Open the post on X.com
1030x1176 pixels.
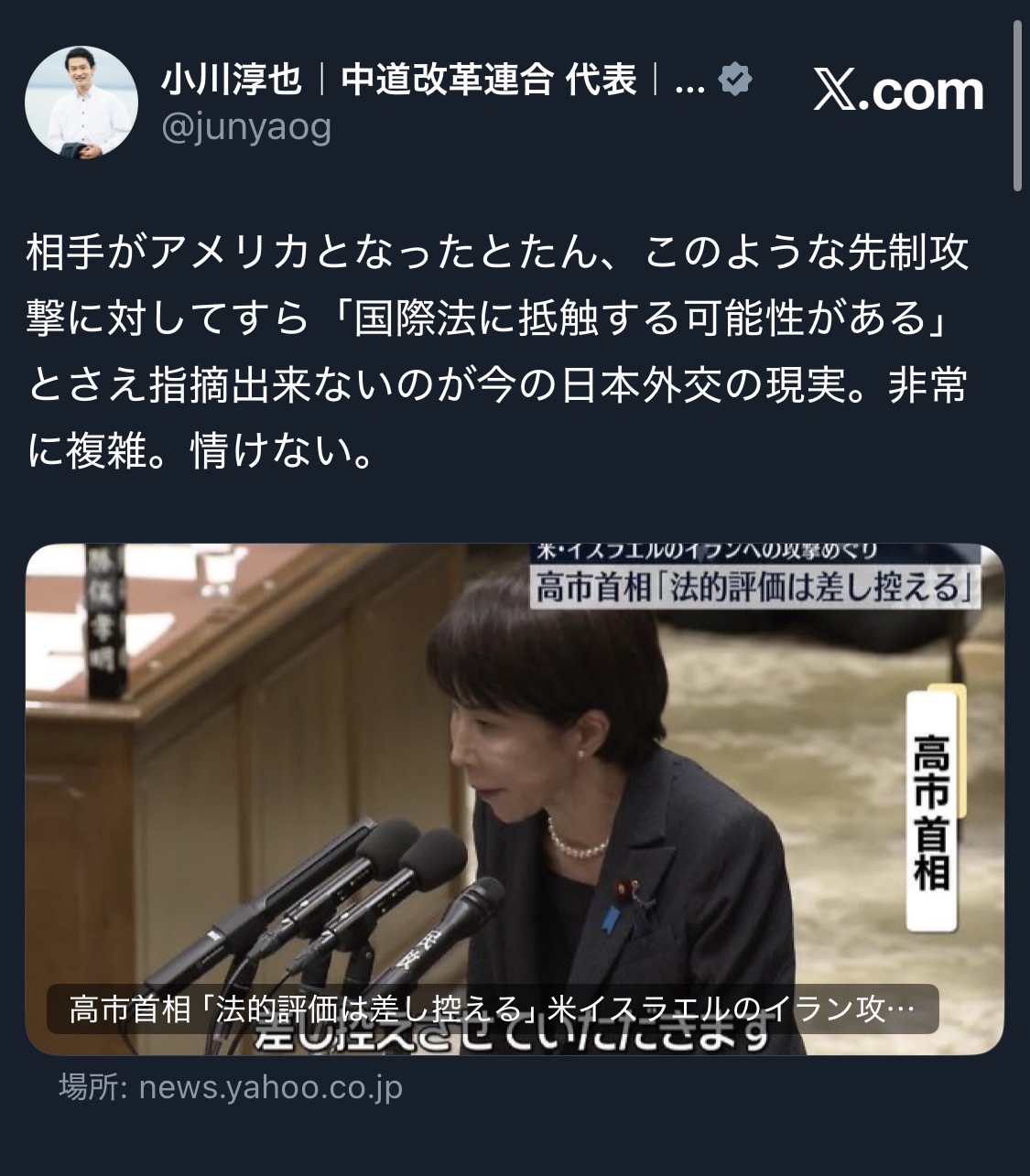pos(898,91)
